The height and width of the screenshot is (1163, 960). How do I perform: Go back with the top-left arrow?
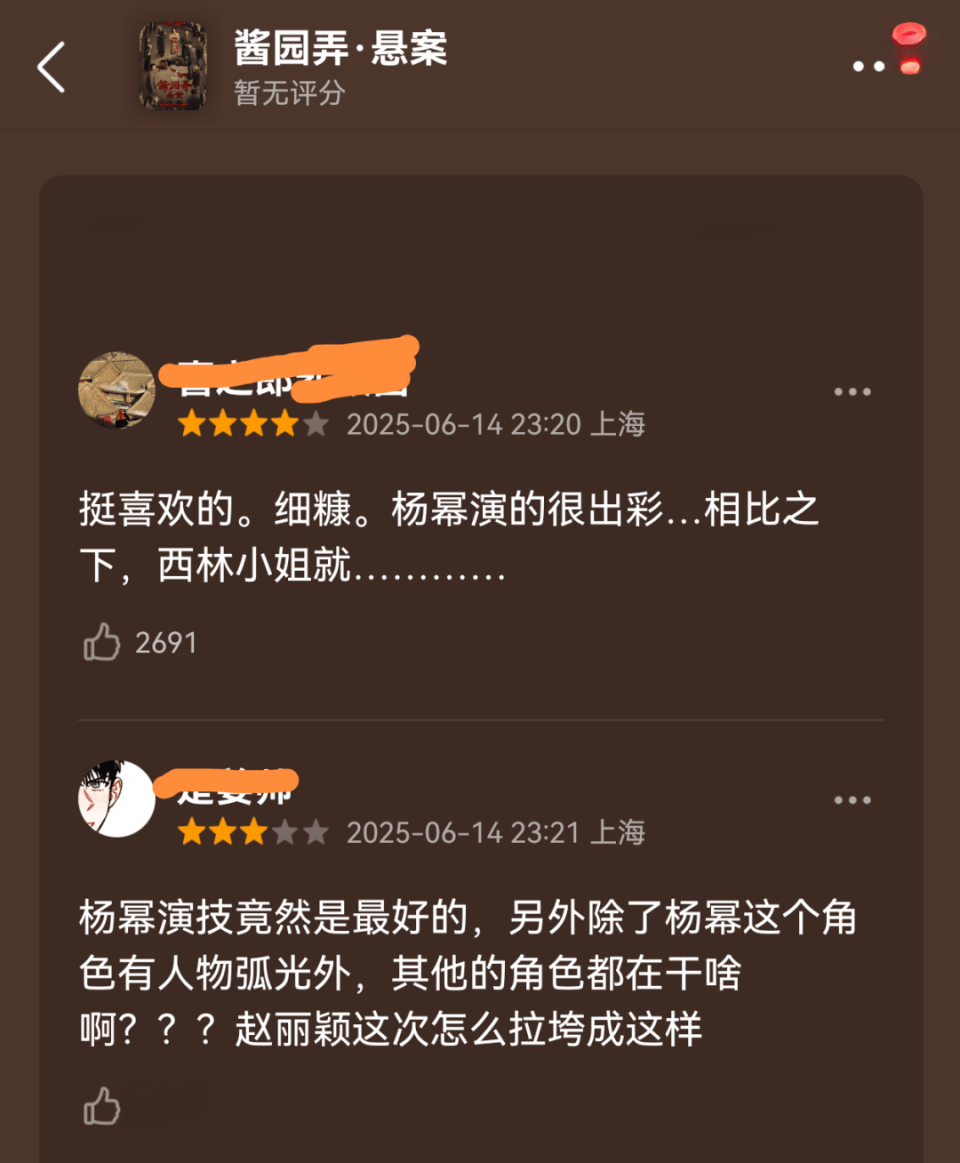coord(52,68)
